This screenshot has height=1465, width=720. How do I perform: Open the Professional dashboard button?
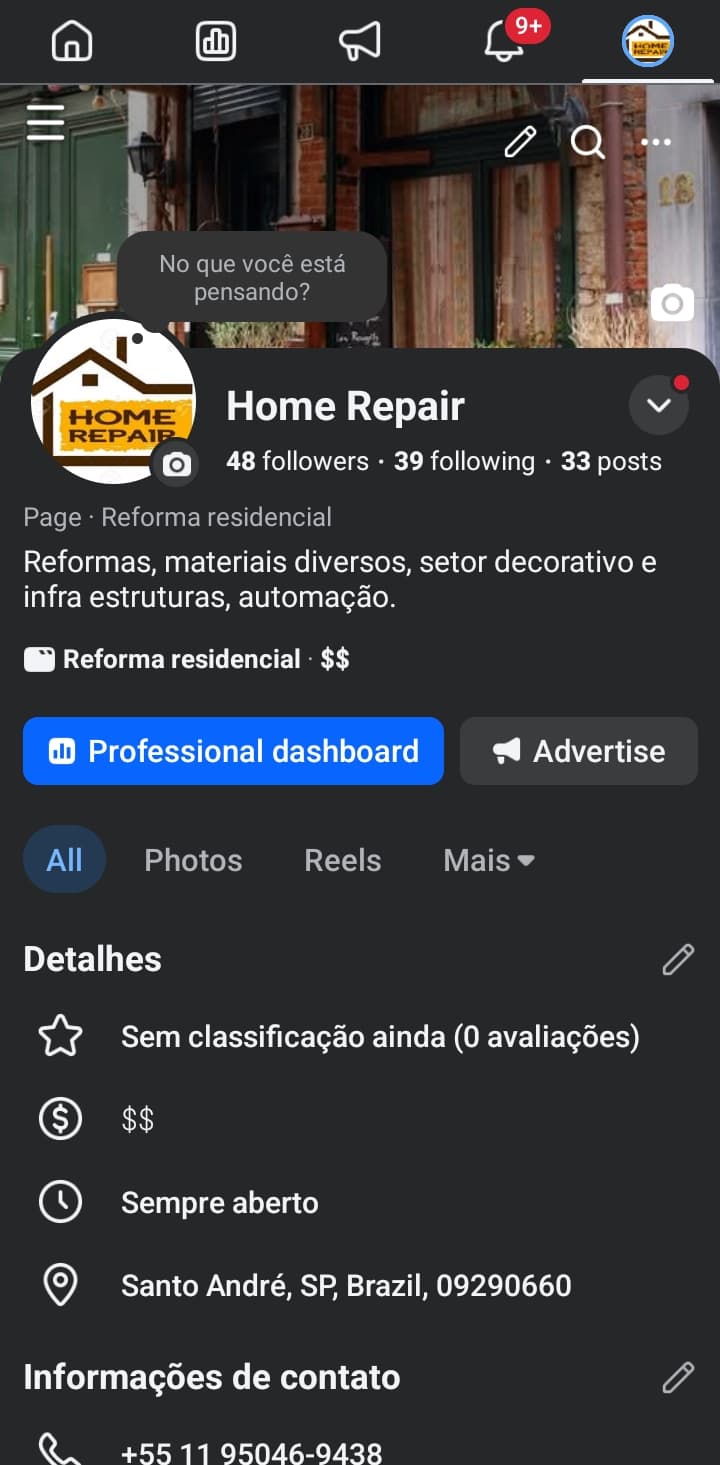(233, 751)
